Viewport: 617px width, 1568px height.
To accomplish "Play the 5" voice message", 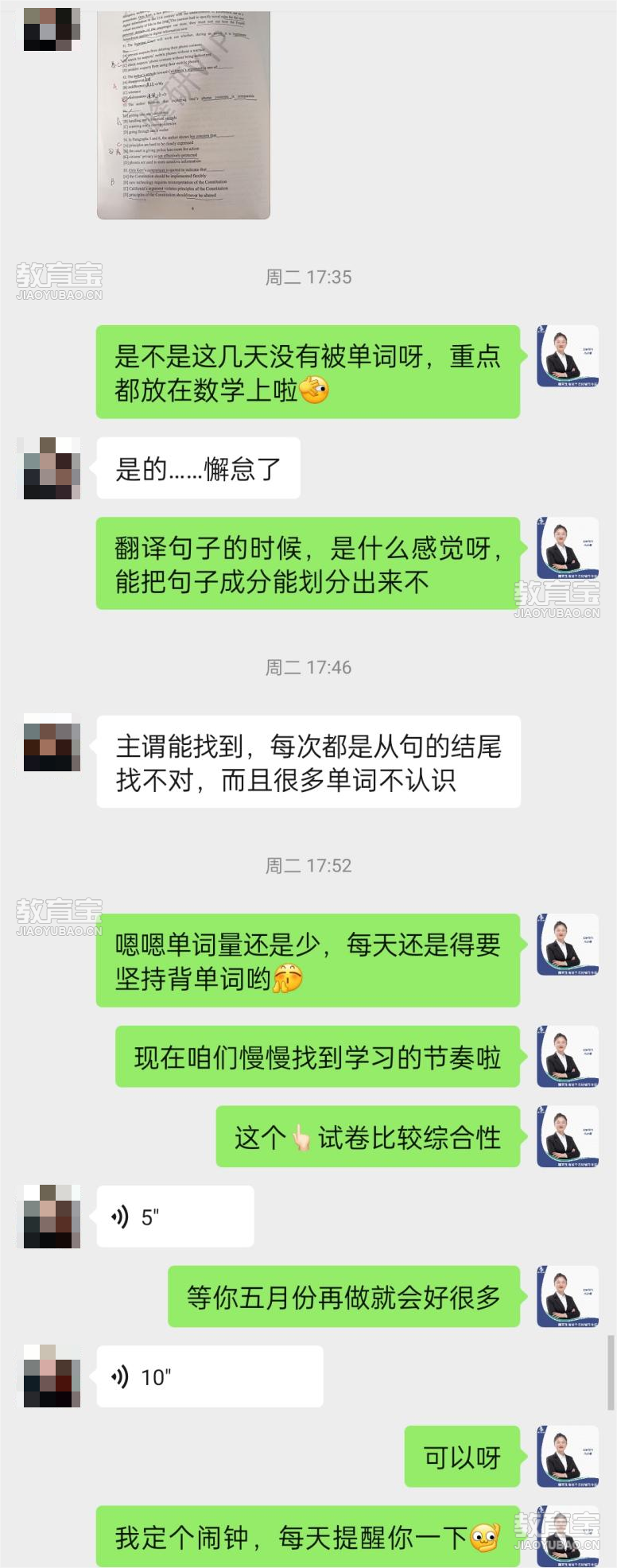I will click(175, 1217).
